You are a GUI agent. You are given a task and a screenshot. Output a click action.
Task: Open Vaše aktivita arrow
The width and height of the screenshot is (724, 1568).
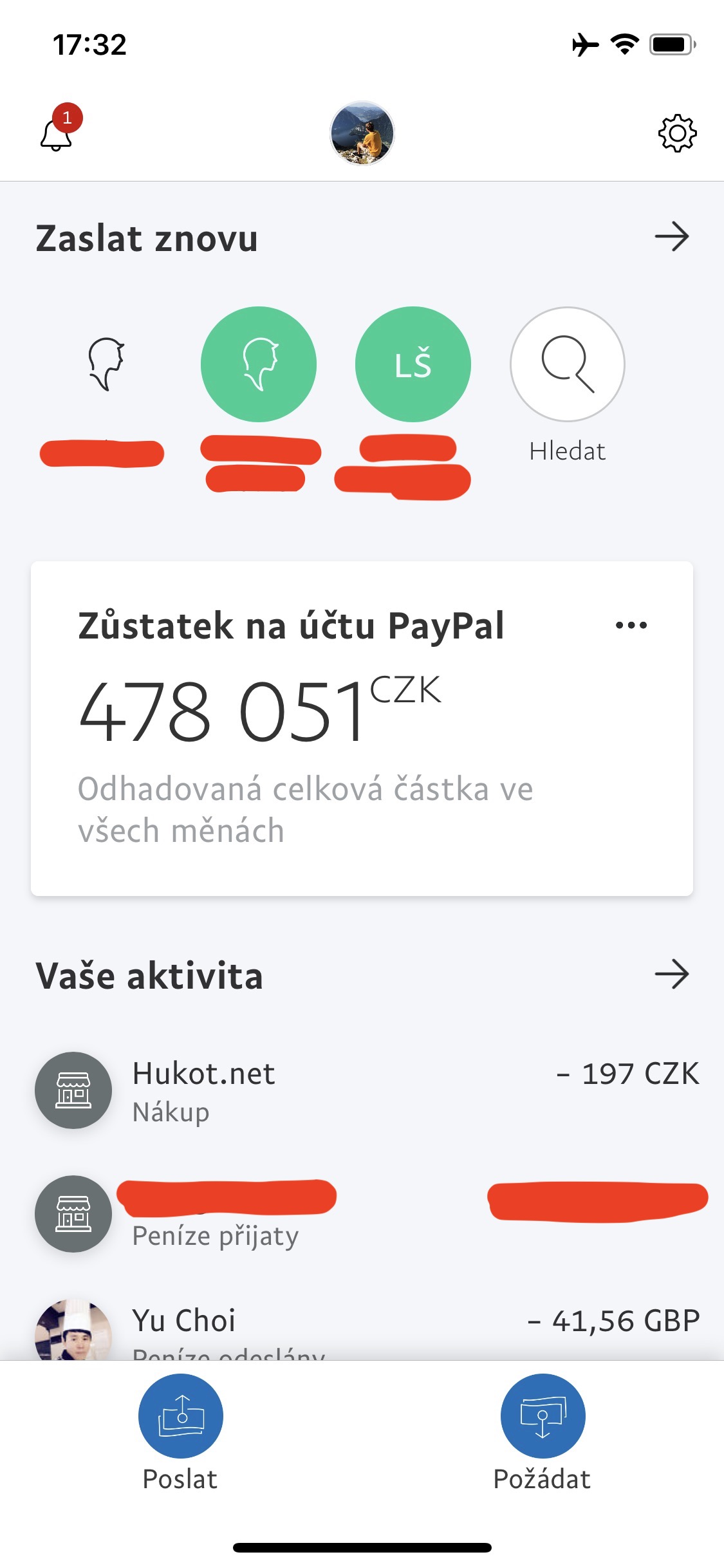(x=671, y=974)
